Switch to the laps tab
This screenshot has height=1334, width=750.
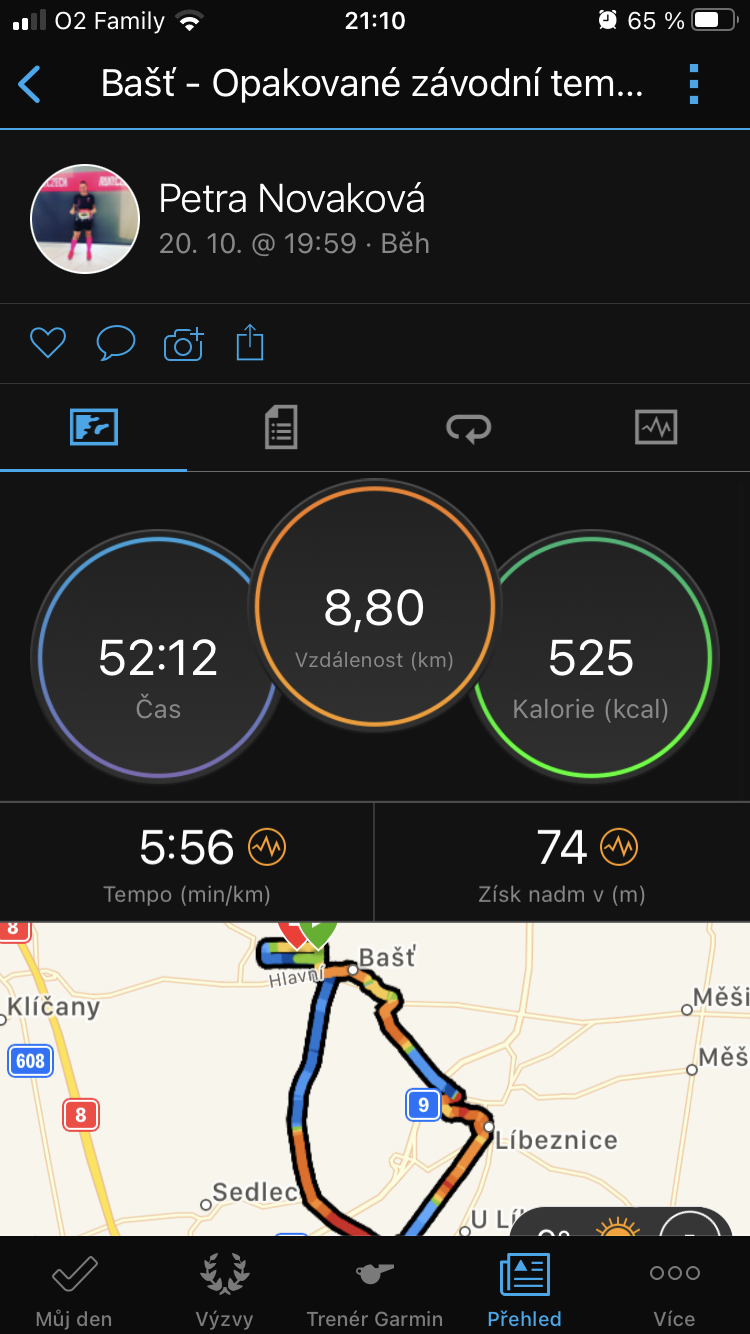pos(469,428)
